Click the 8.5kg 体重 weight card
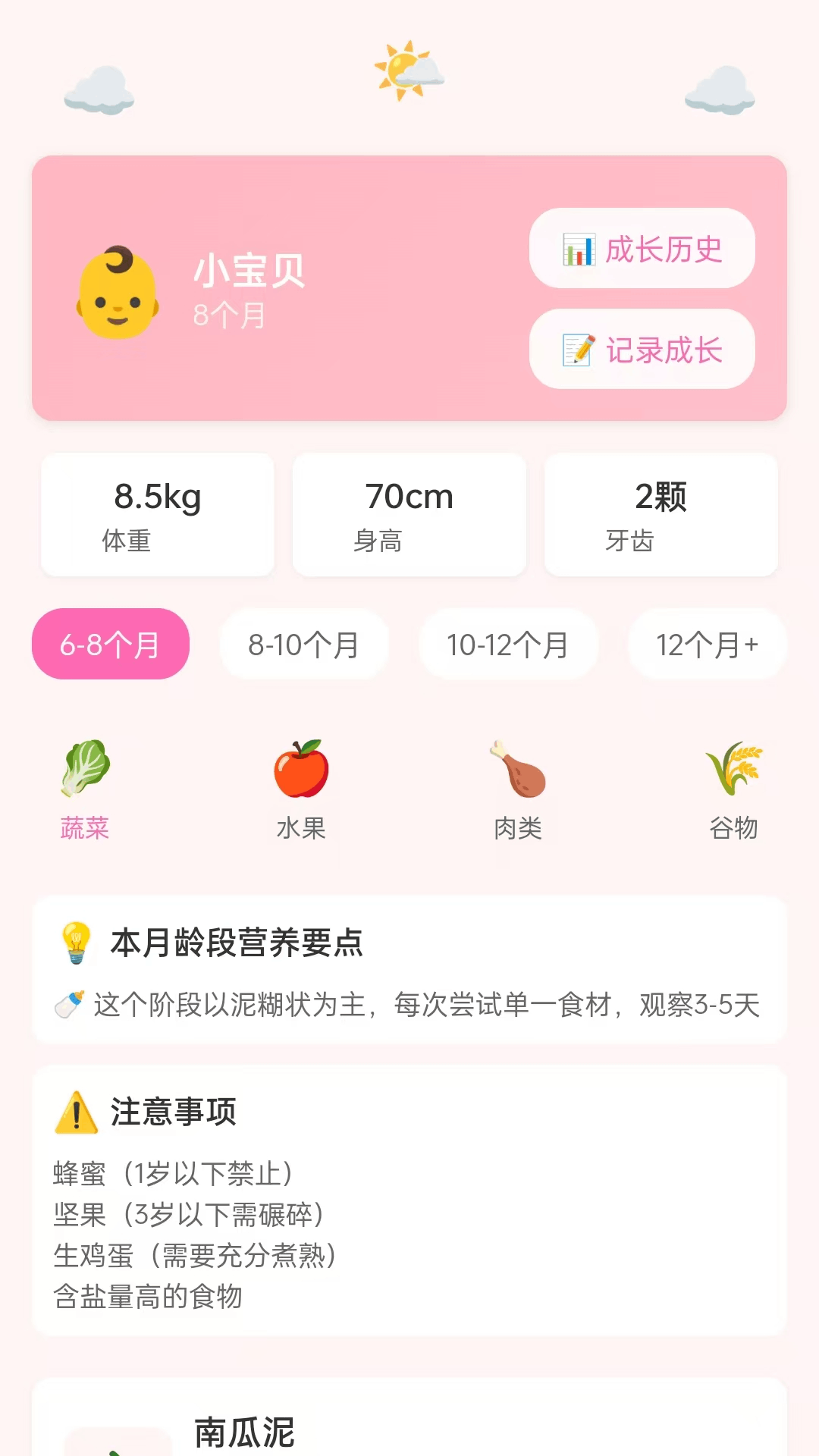The width and height of the screenshot is (819, 1456). click(157, 515)
